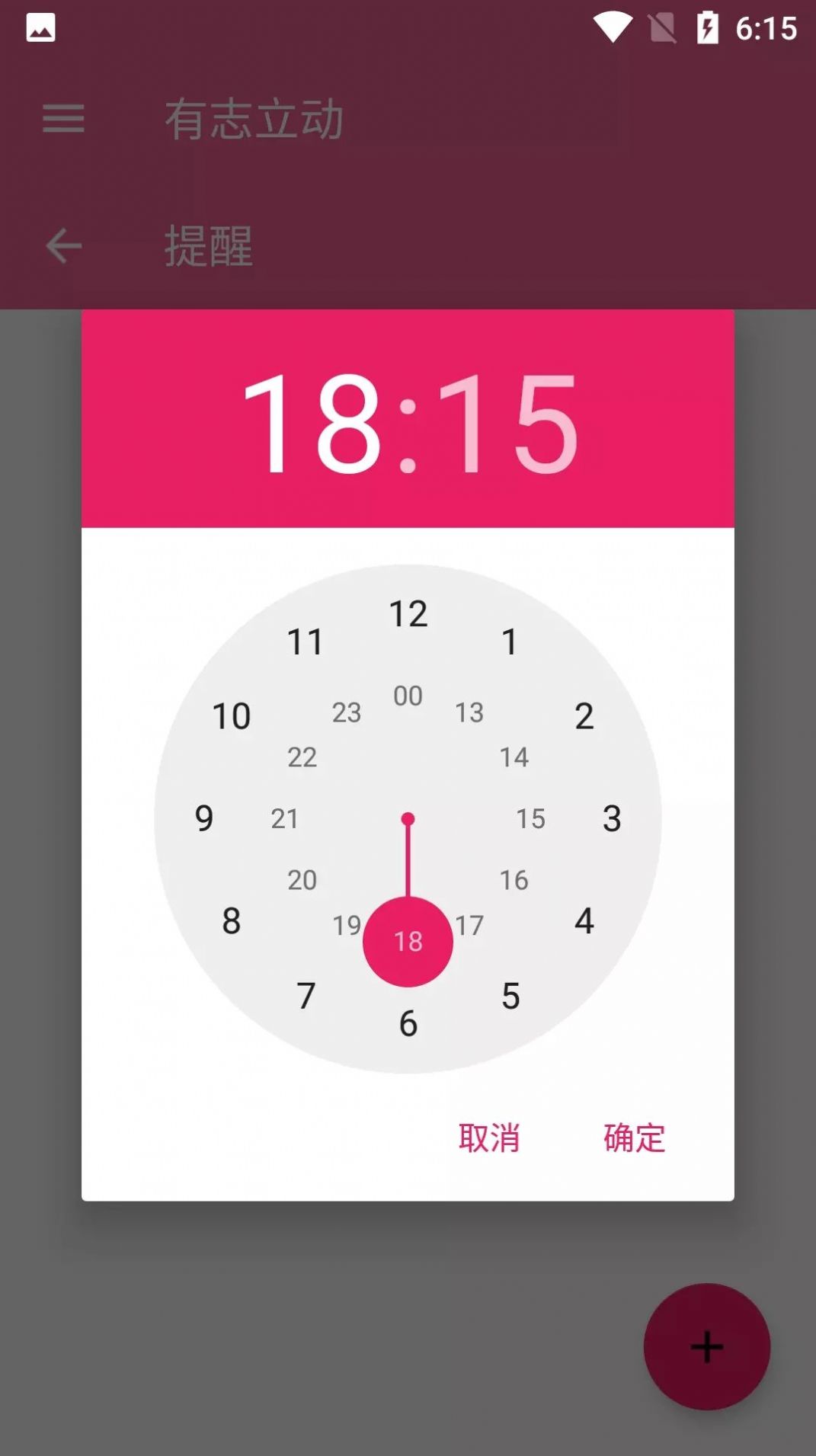
Task: Choose hour 9 on the clock dial
Action: click(204, 818)
